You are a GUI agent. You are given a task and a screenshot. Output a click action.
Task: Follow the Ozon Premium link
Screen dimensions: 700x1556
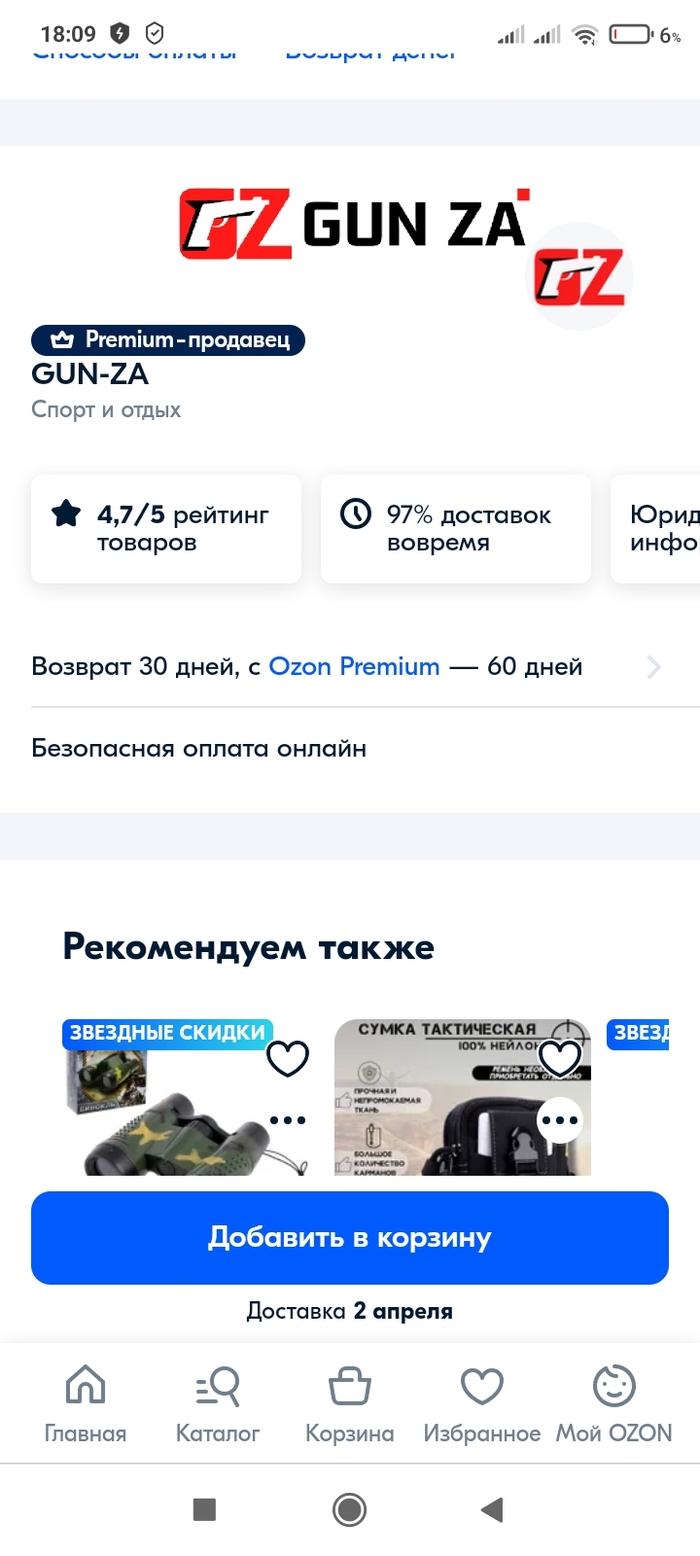pos(354,667)
